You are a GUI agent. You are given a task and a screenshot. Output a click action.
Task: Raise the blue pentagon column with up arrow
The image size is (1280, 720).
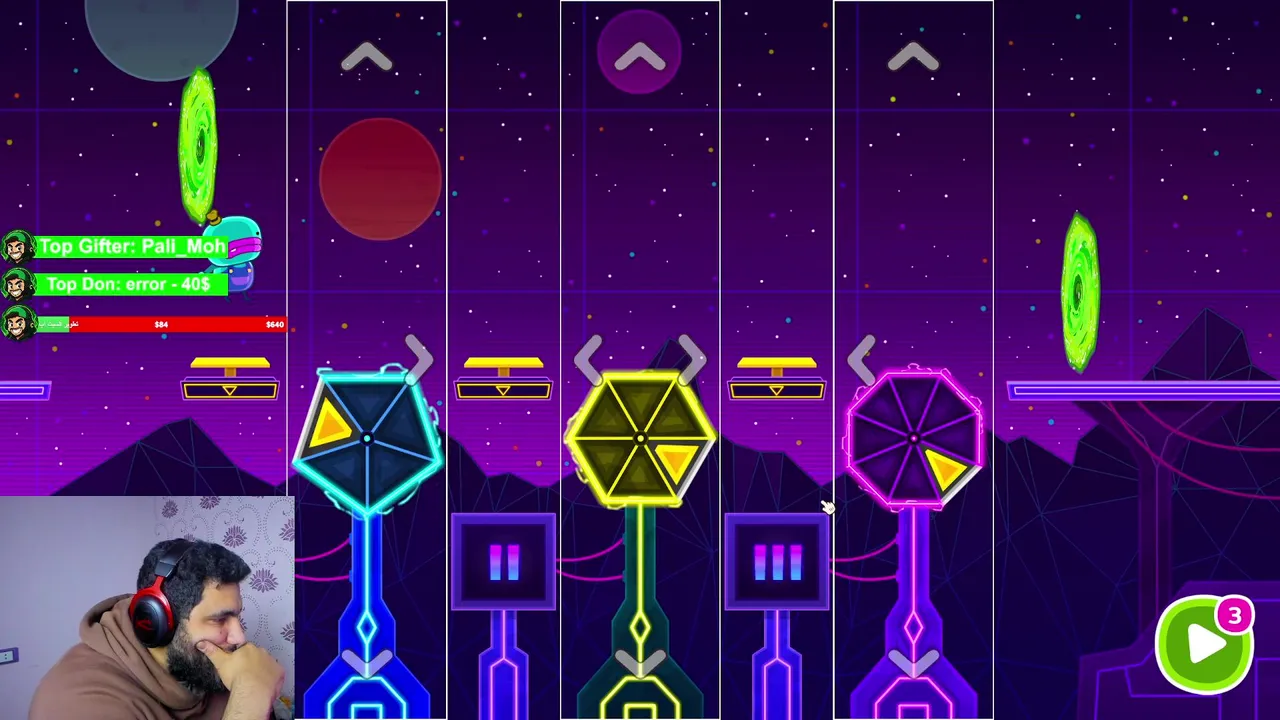pos(366,59)
